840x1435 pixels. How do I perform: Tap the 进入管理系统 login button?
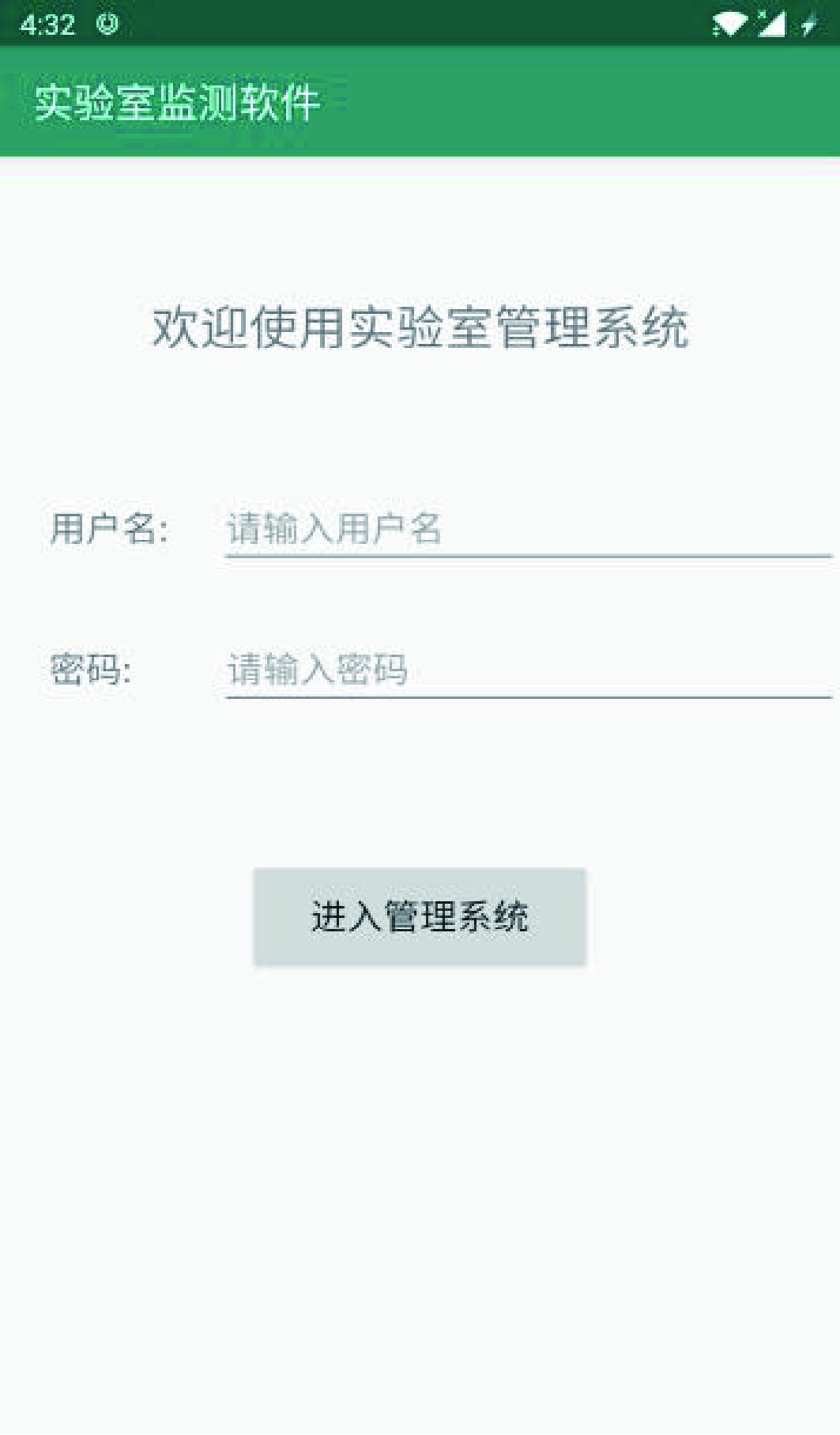(x=420, y=917)
